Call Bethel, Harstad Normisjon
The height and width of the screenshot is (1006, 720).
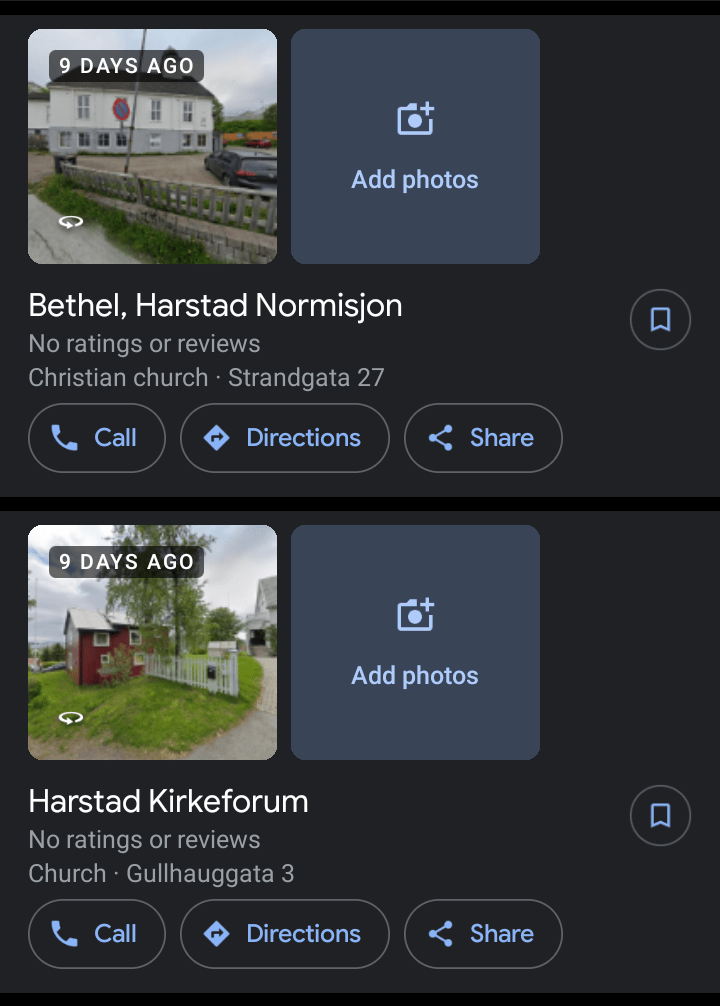point(96,438)
